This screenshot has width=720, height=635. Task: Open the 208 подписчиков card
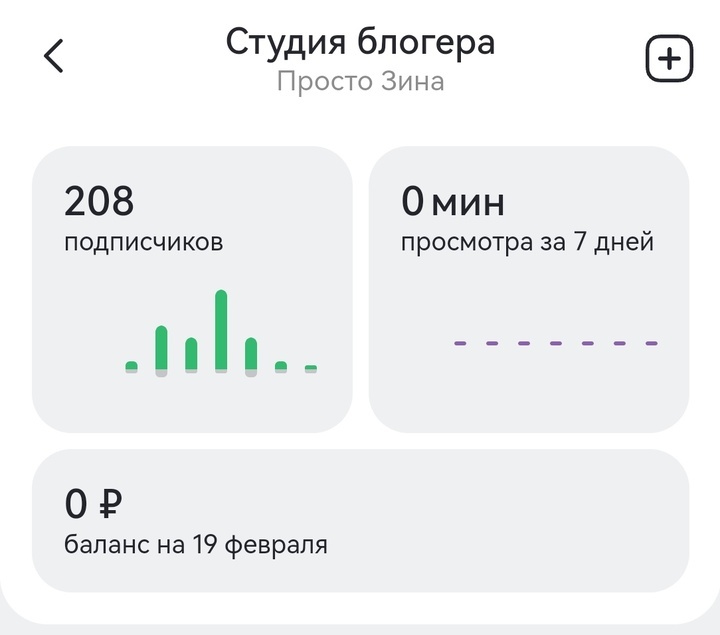[192, 289]
